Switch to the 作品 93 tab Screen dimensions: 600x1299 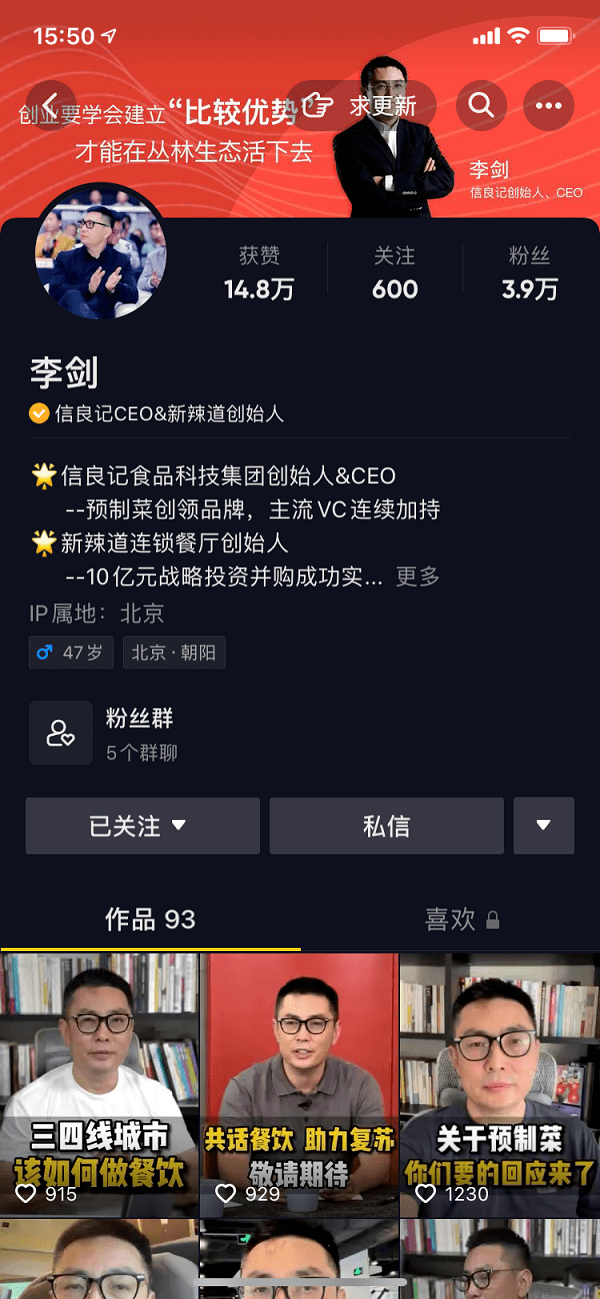[x=150, y=919]
